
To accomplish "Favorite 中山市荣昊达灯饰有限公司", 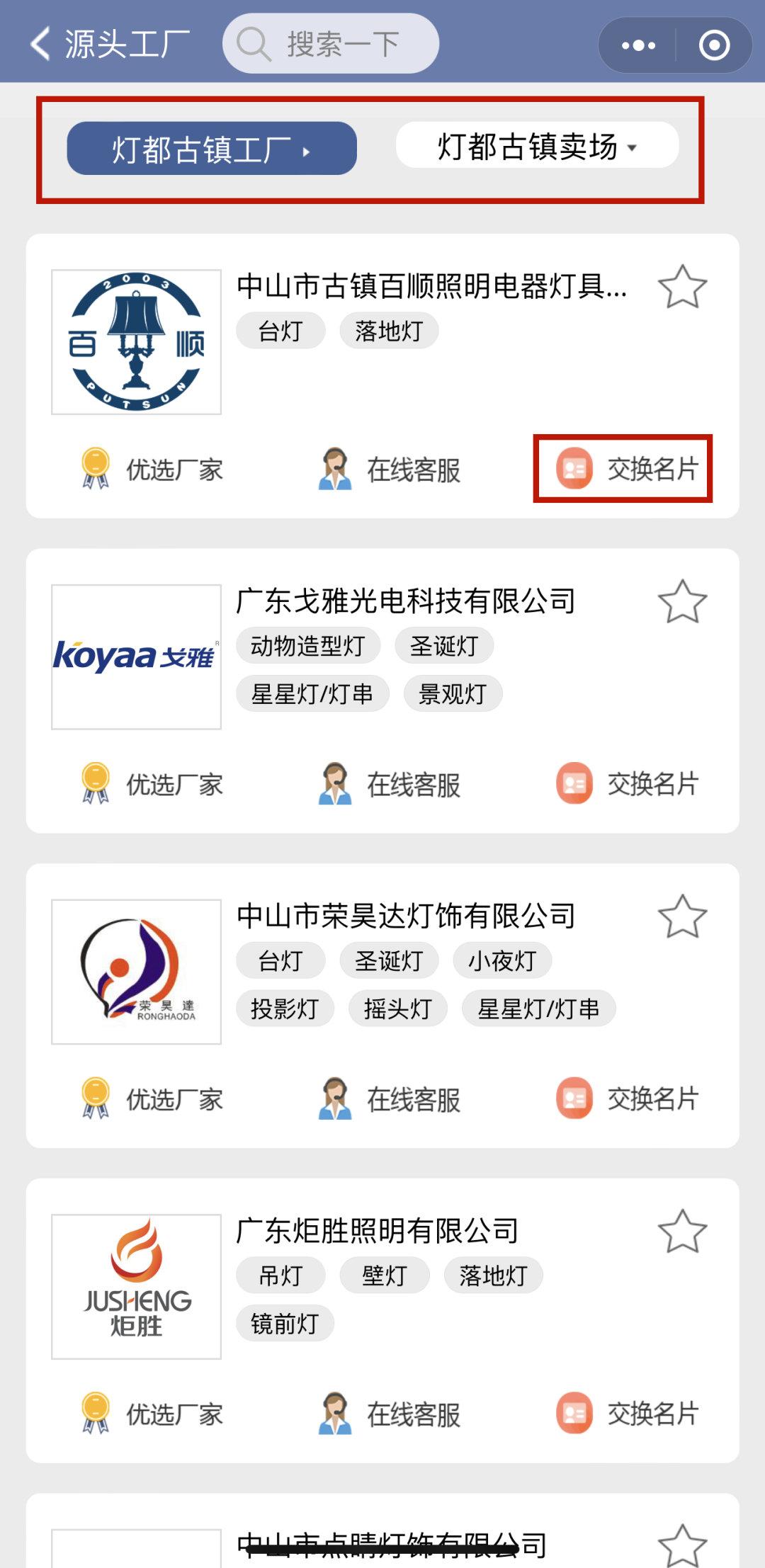I will click(x=682, y=917).
